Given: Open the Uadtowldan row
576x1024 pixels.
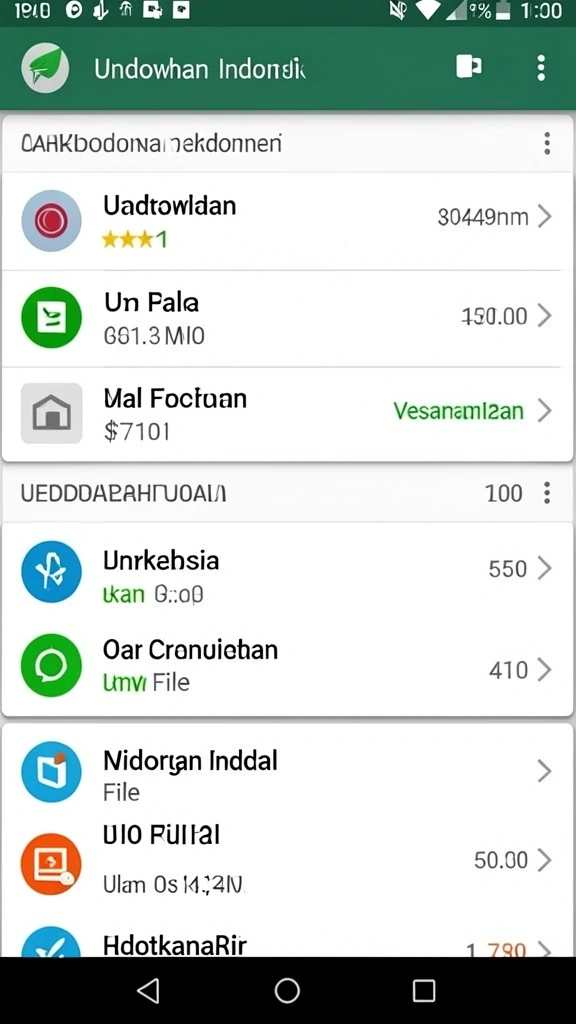Looking at the screenshot, I should [x=287, y=221].
